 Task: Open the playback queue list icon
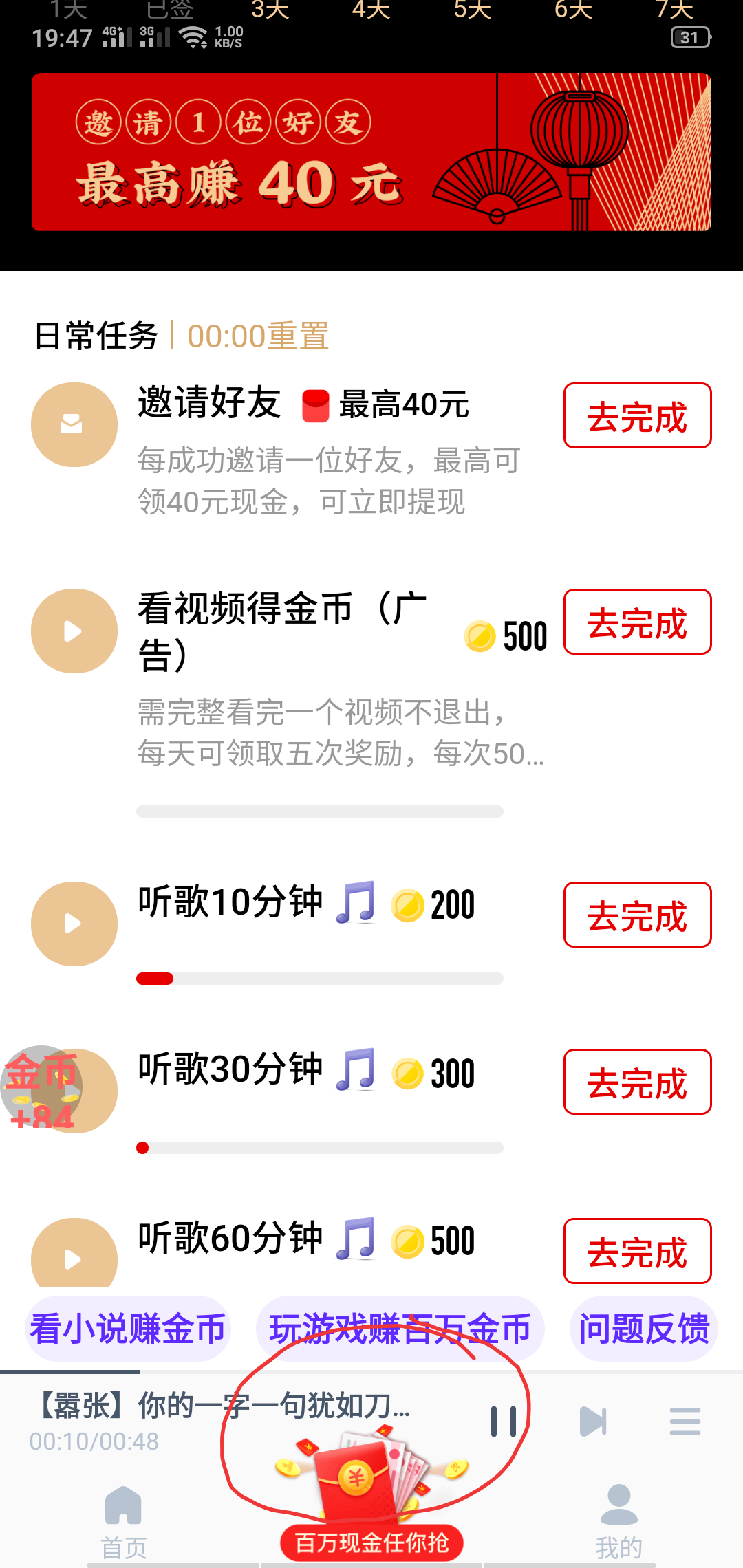(x=686, y=1421)
